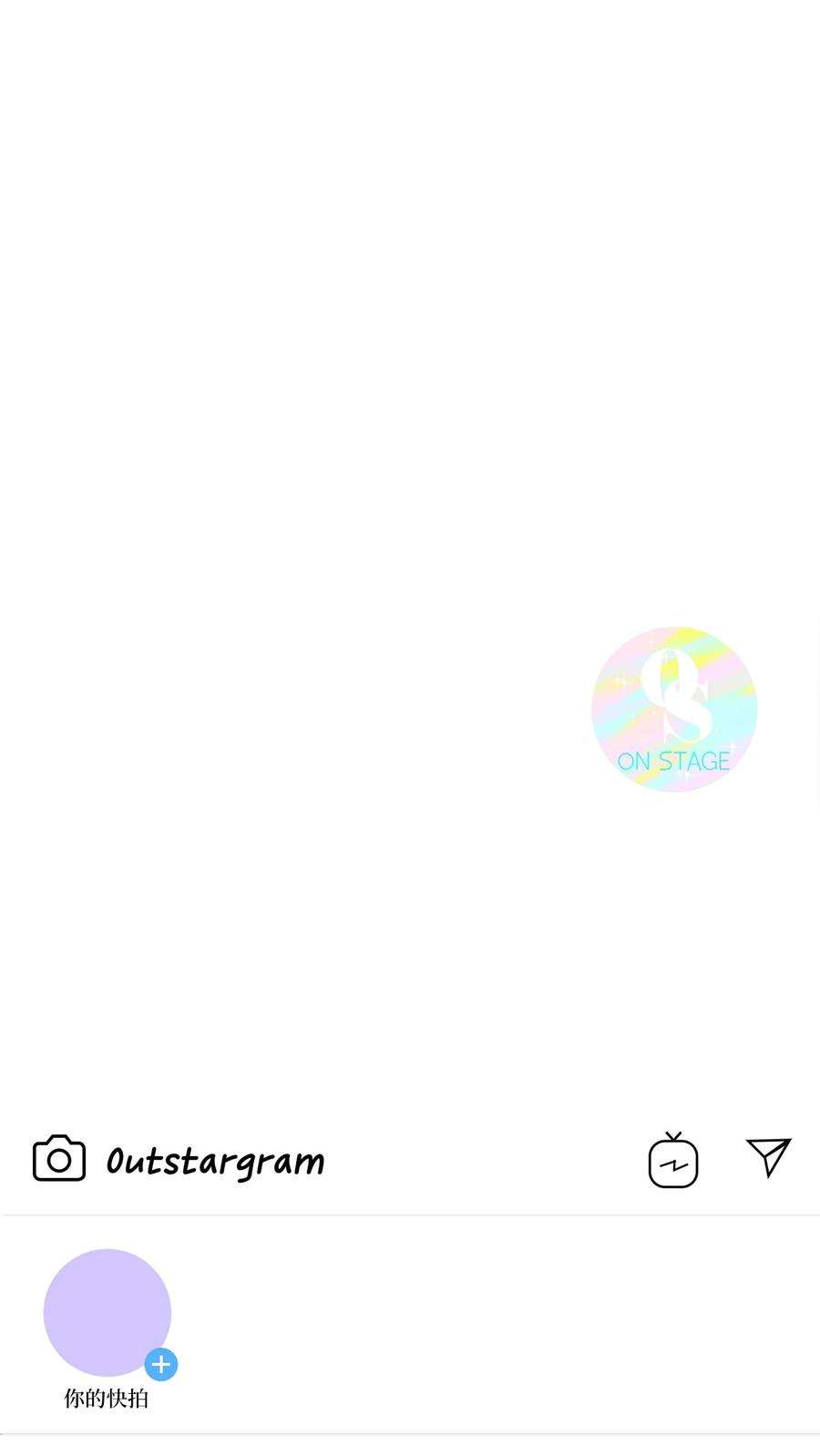Open Direct messages via the paper plane icon
The image size is (820, 1456).
coord(767,1158)
